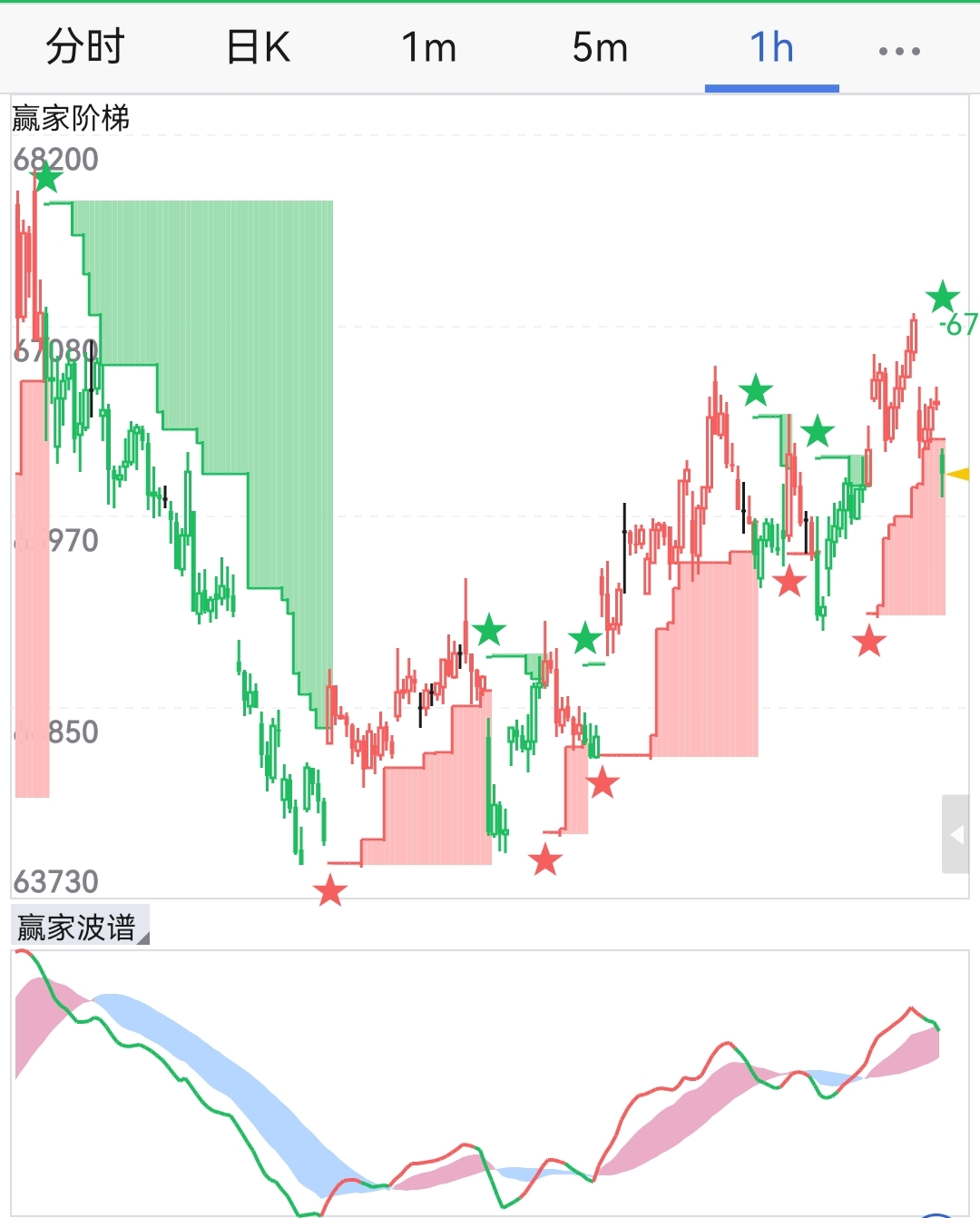Open more timeframe options

(899, 51)
